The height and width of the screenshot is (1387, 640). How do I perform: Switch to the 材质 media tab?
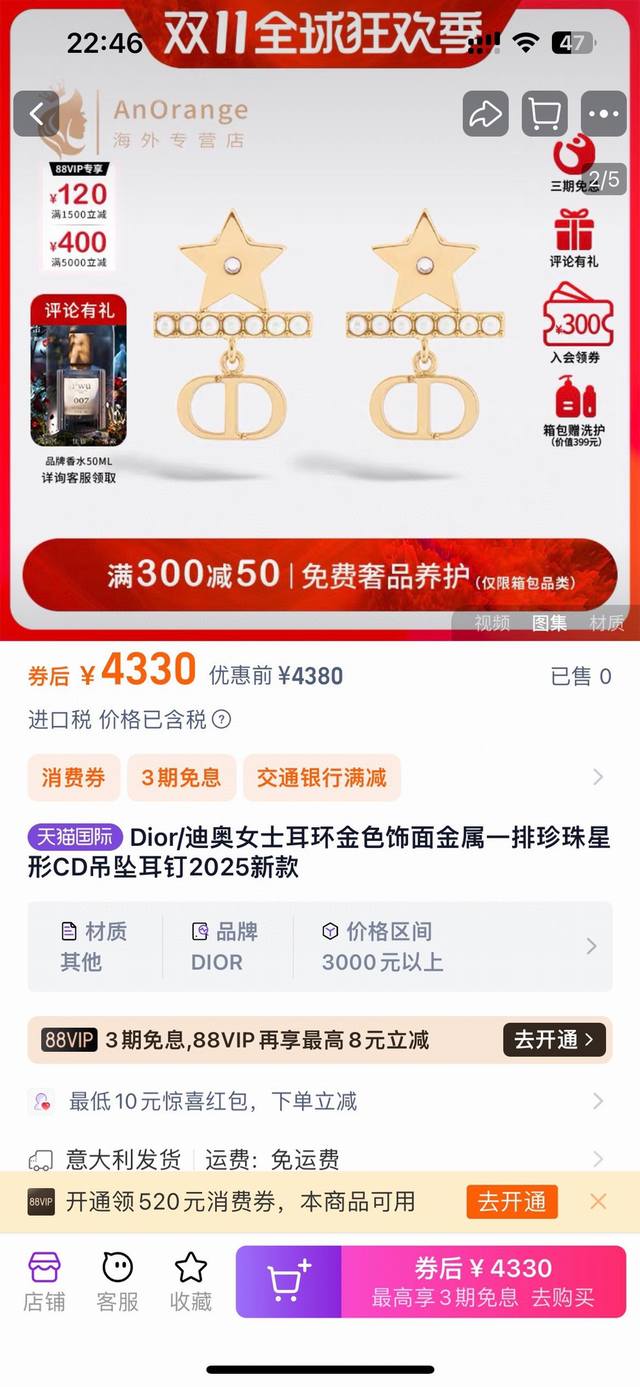point(607,623)
